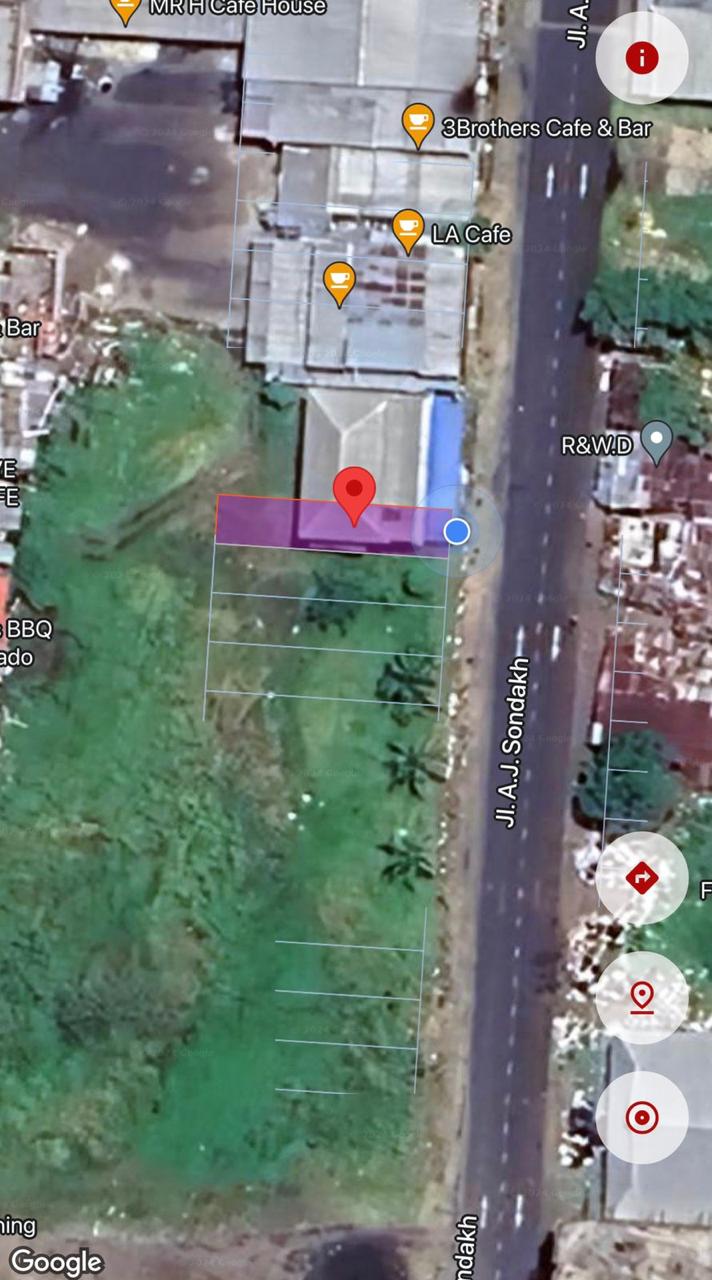
Task: Center map on my location
Action: 641,1117
